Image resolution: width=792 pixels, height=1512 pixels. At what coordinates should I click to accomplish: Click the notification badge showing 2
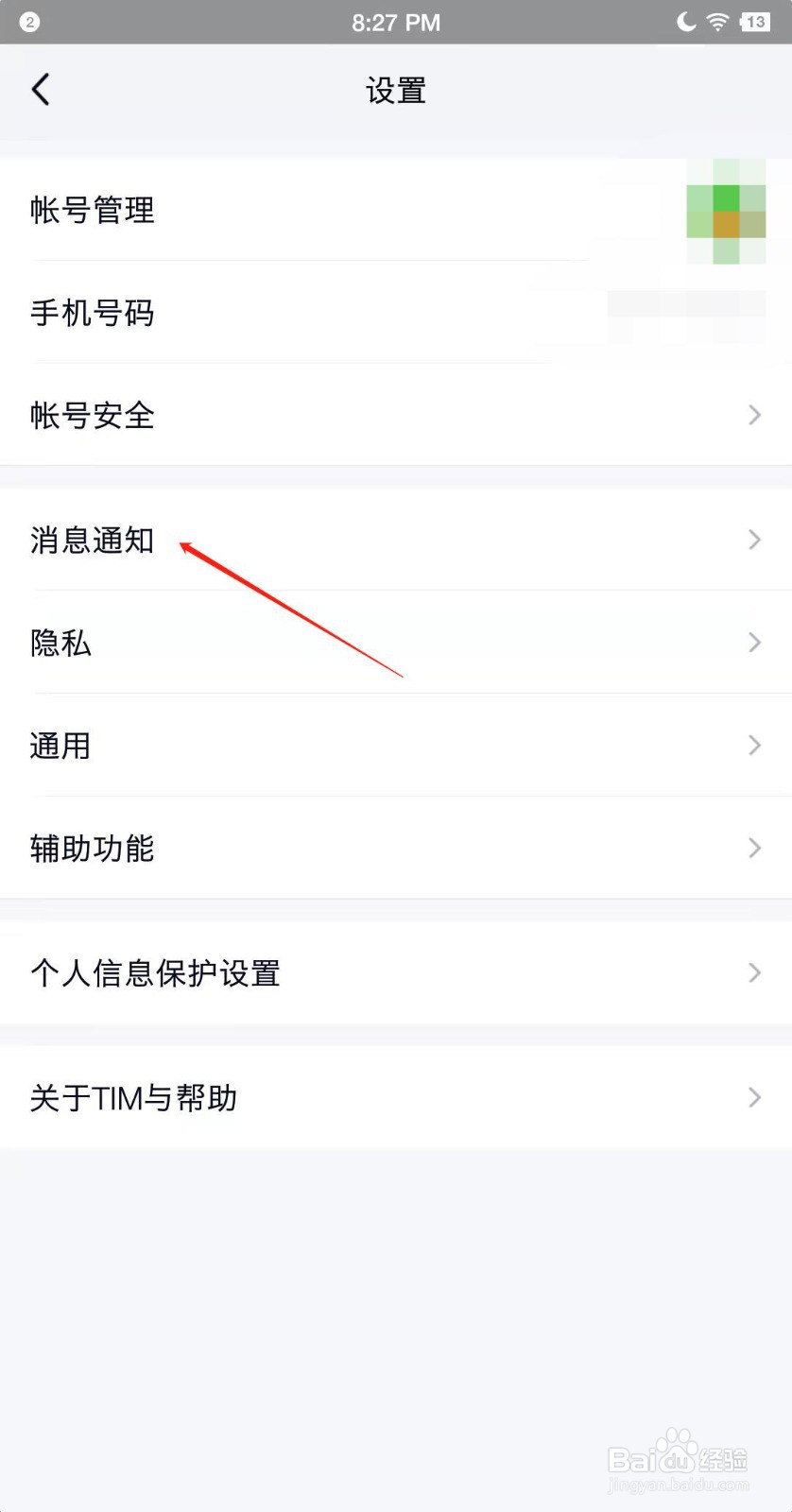(x=27, y=22)
